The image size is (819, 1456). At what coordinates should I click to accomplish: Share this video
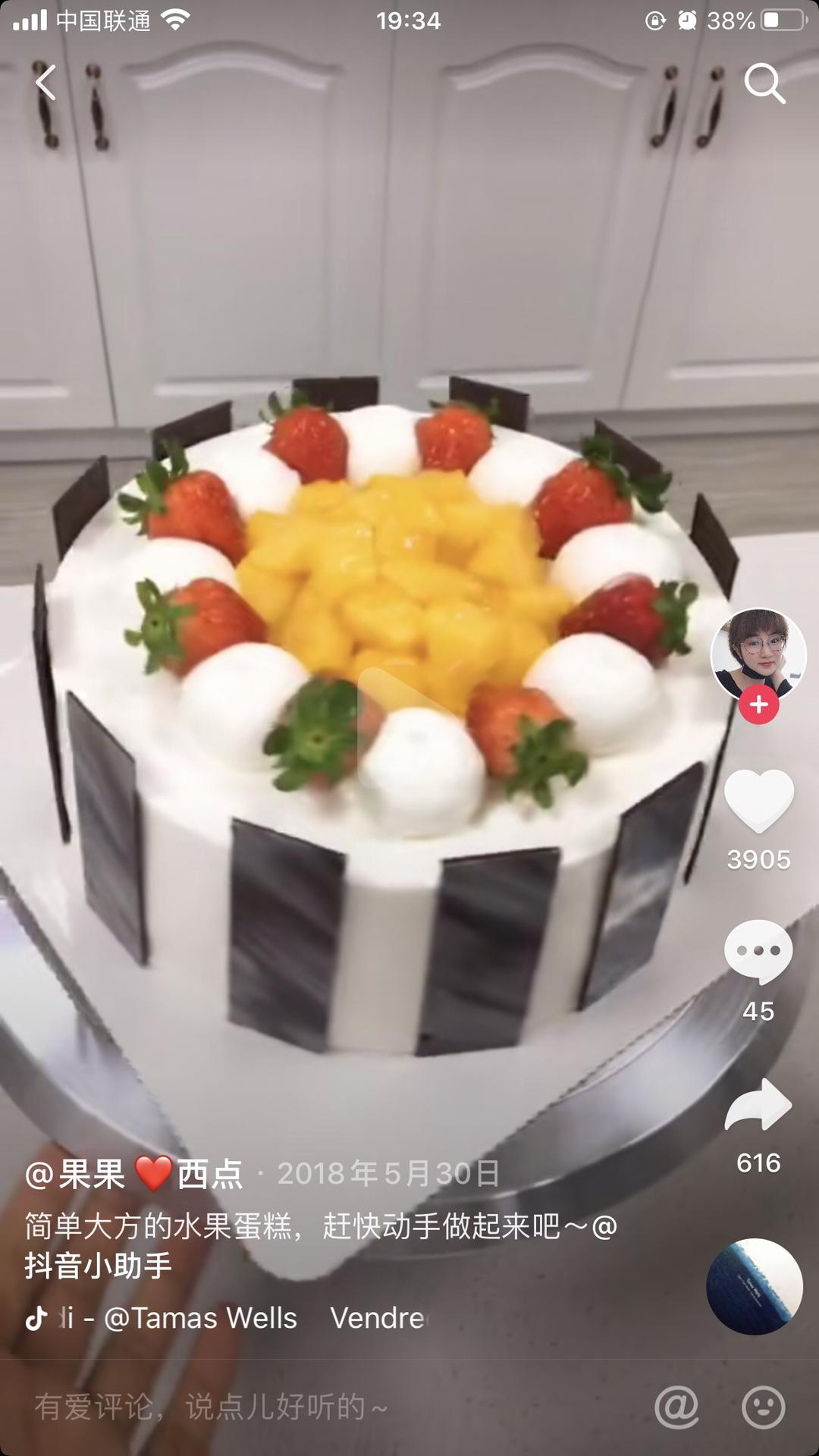pyautogui.click(x=758, y=1106)
